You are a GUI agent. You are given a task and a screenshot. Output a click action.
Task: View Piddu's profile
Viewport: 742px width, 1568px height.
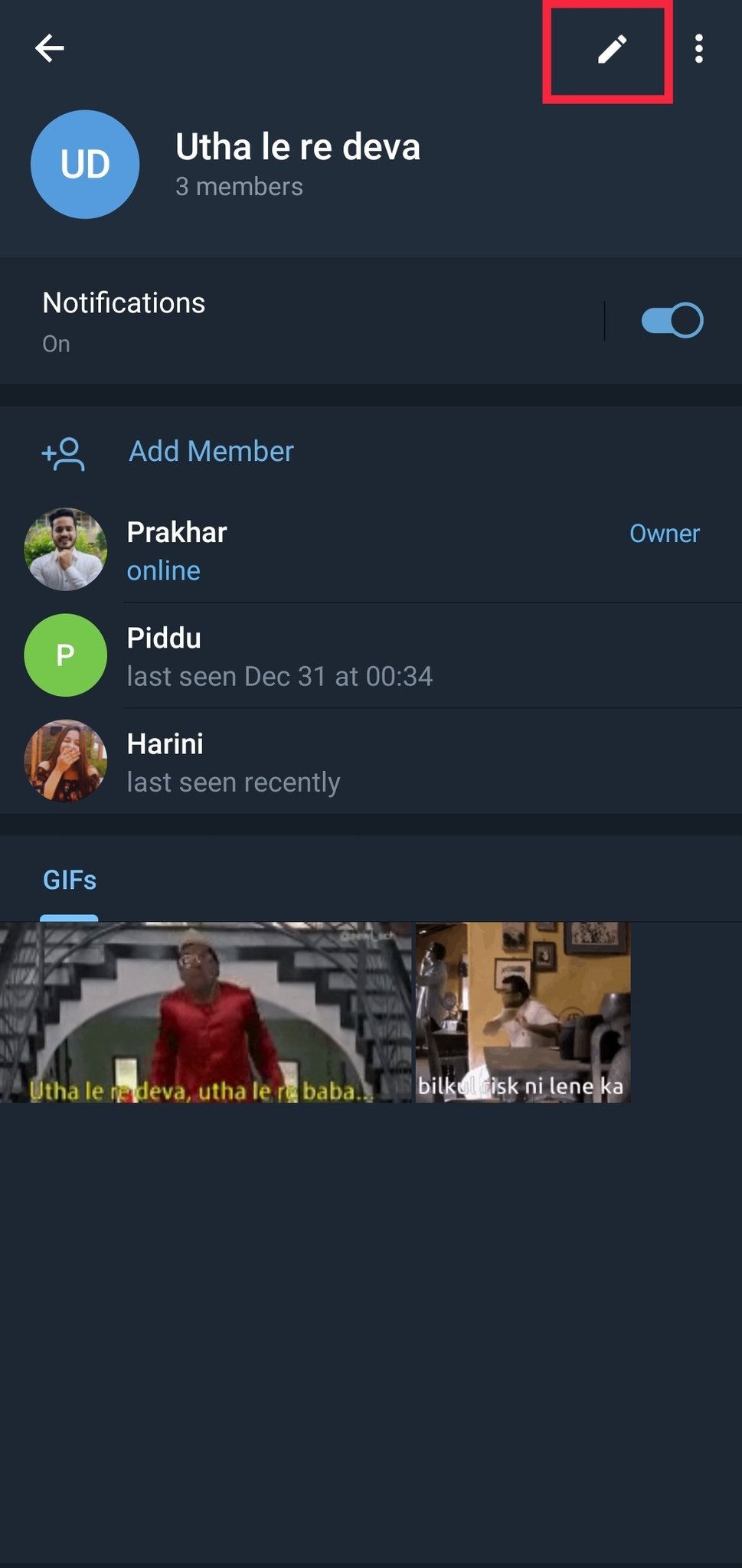(306, 656)
